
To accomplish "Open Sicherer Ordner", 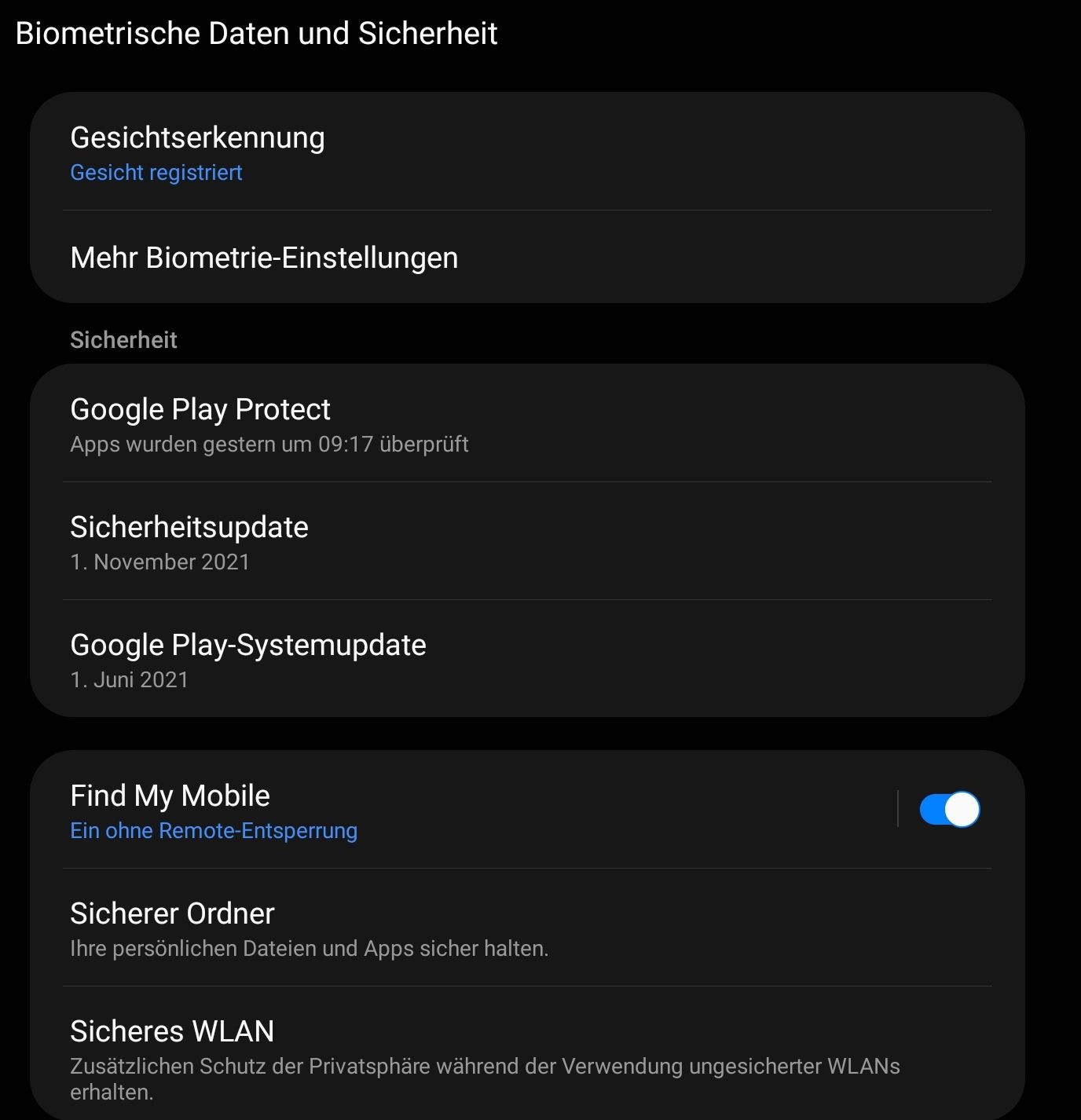I will (x=173, y=928).
